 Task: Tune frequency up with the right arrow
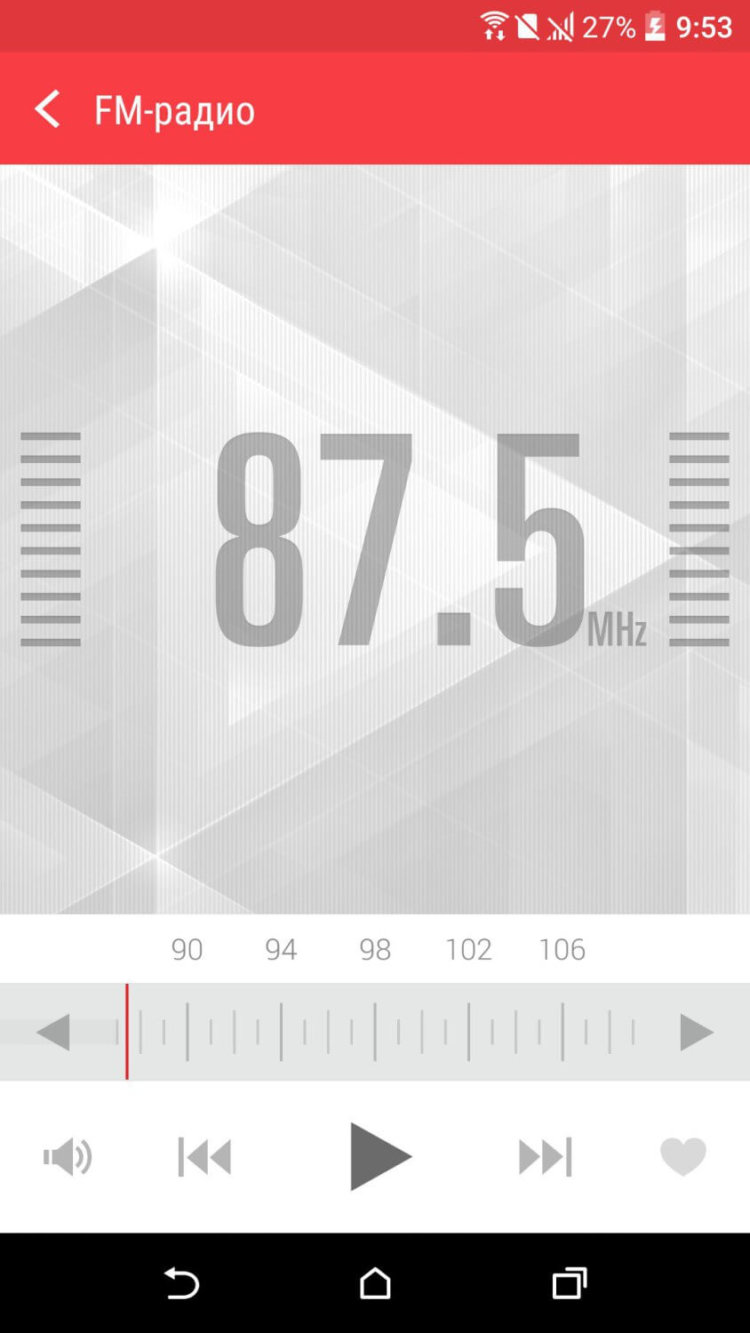point(696,1032)
